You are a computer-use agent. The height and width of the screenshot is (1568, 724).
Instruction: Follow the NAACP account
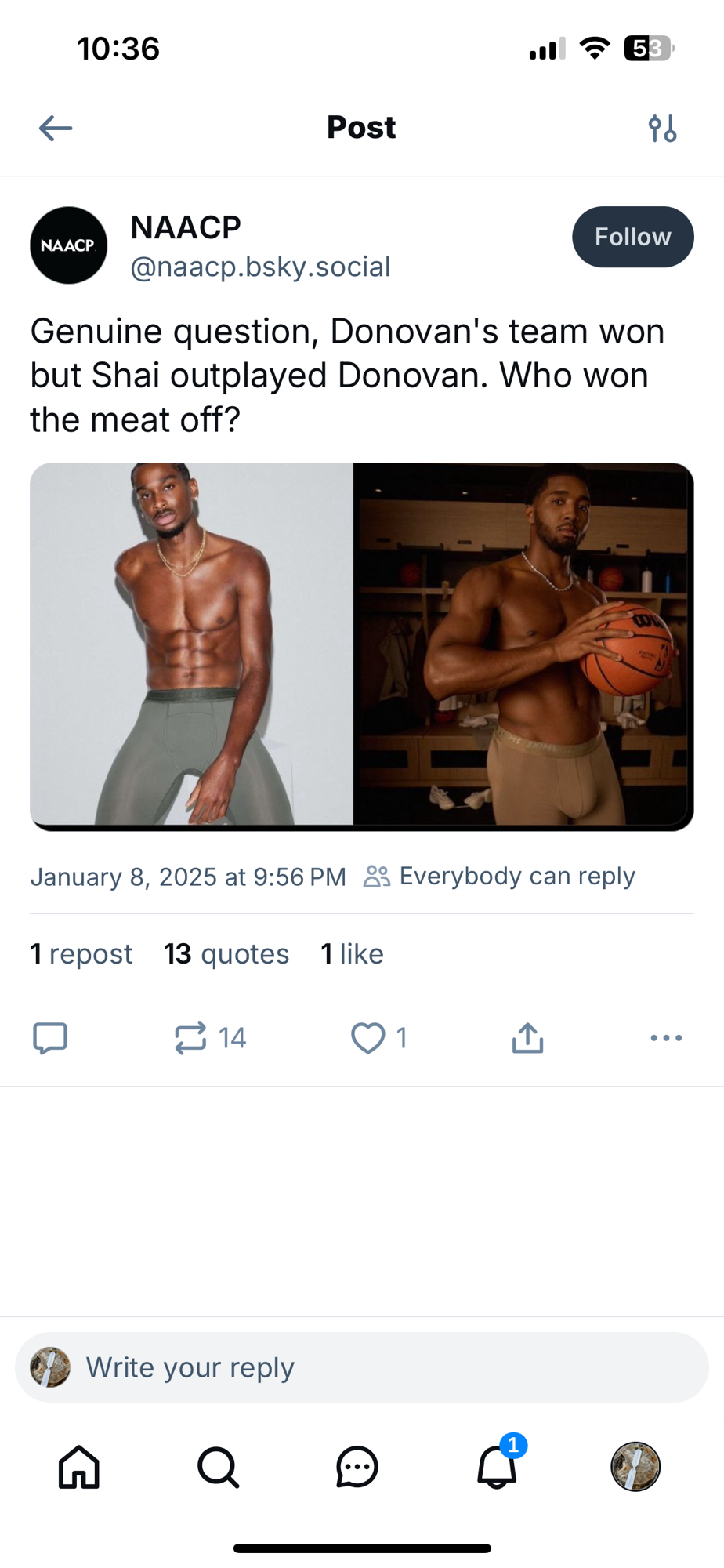(x=632, y=237)
